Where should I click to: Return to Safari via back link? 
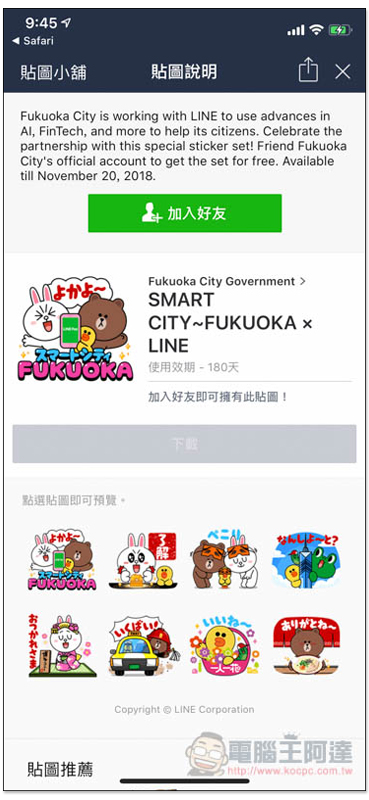32,41
